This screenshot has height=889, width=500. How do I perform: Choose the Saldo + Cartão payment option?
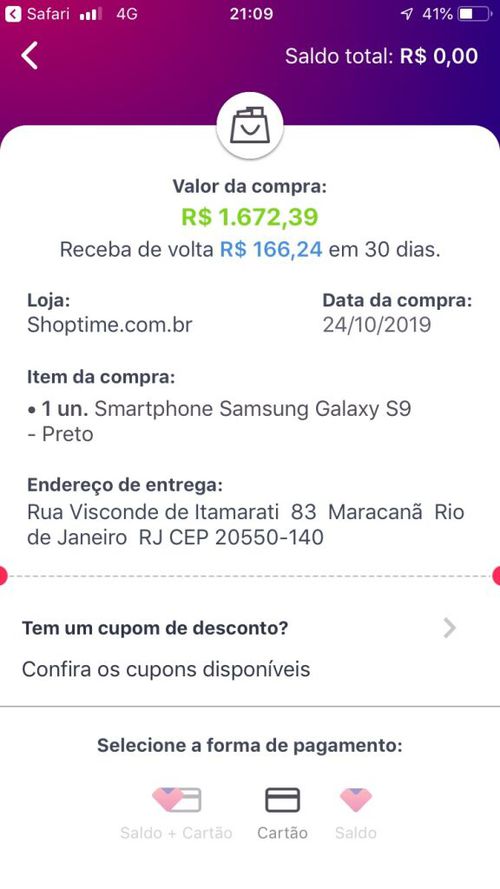(x=176, y=814)
